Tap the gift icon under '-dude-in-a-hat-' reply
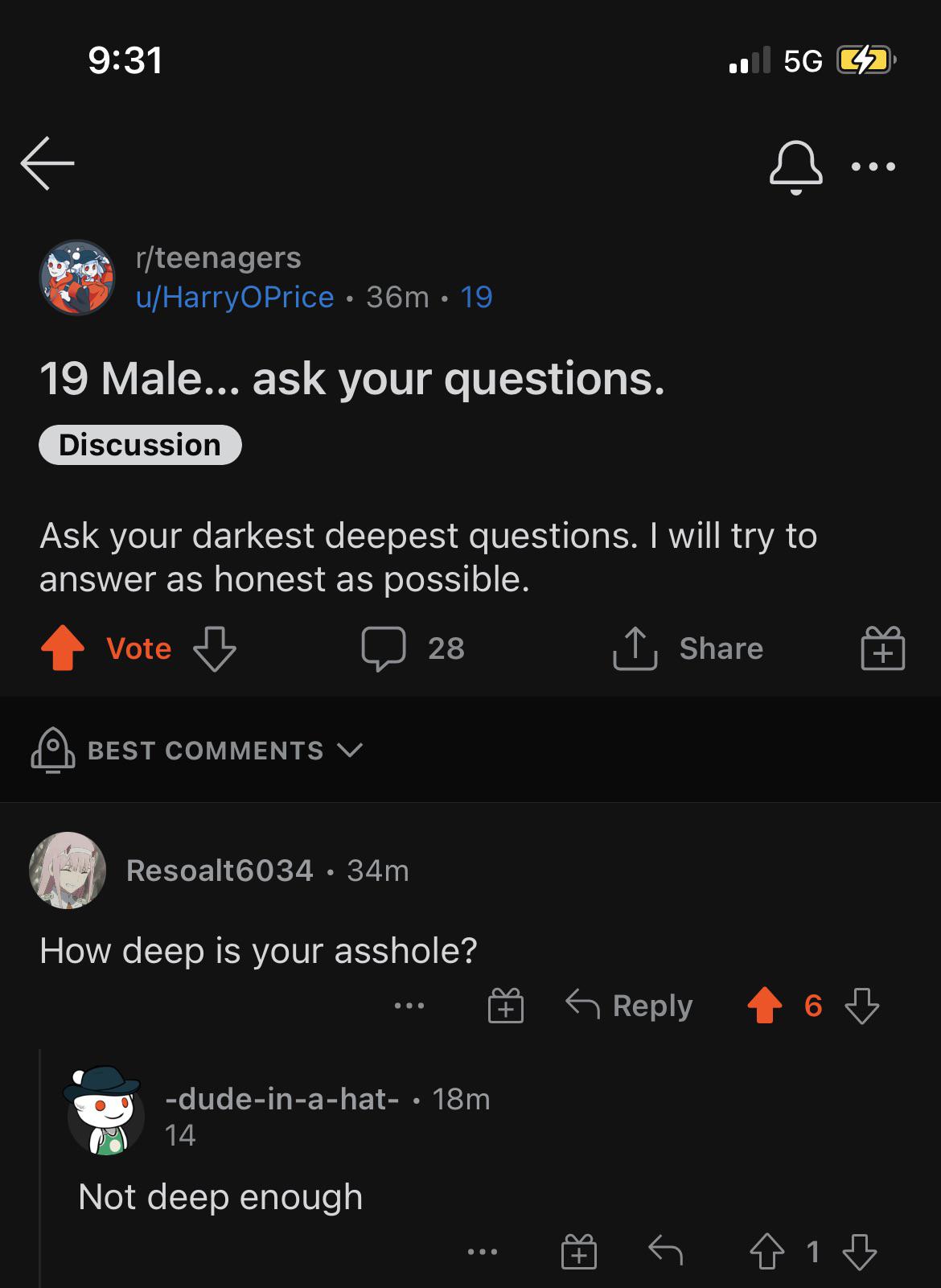 (578, 1249)
